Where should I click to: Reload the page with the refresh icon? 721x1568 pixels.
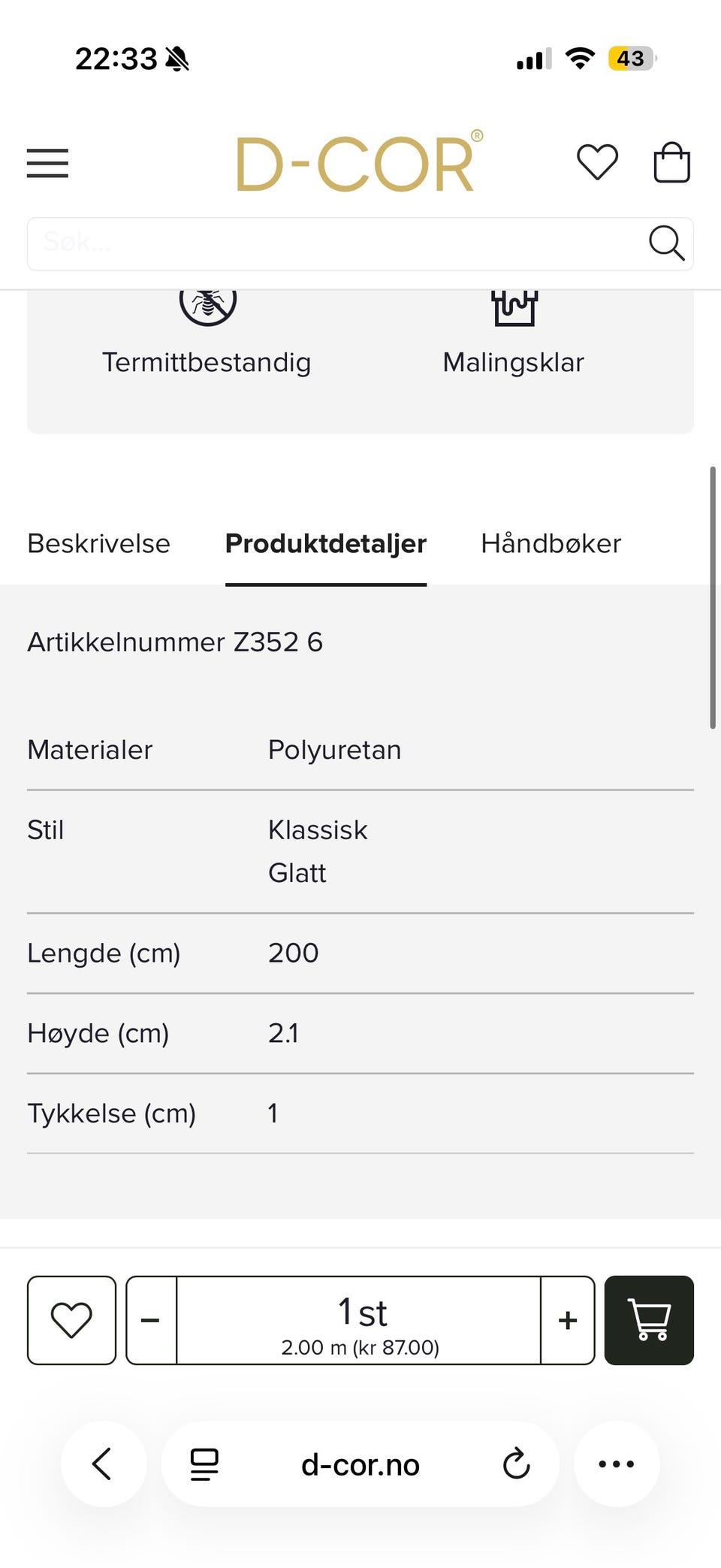(x=516, y=1464)
